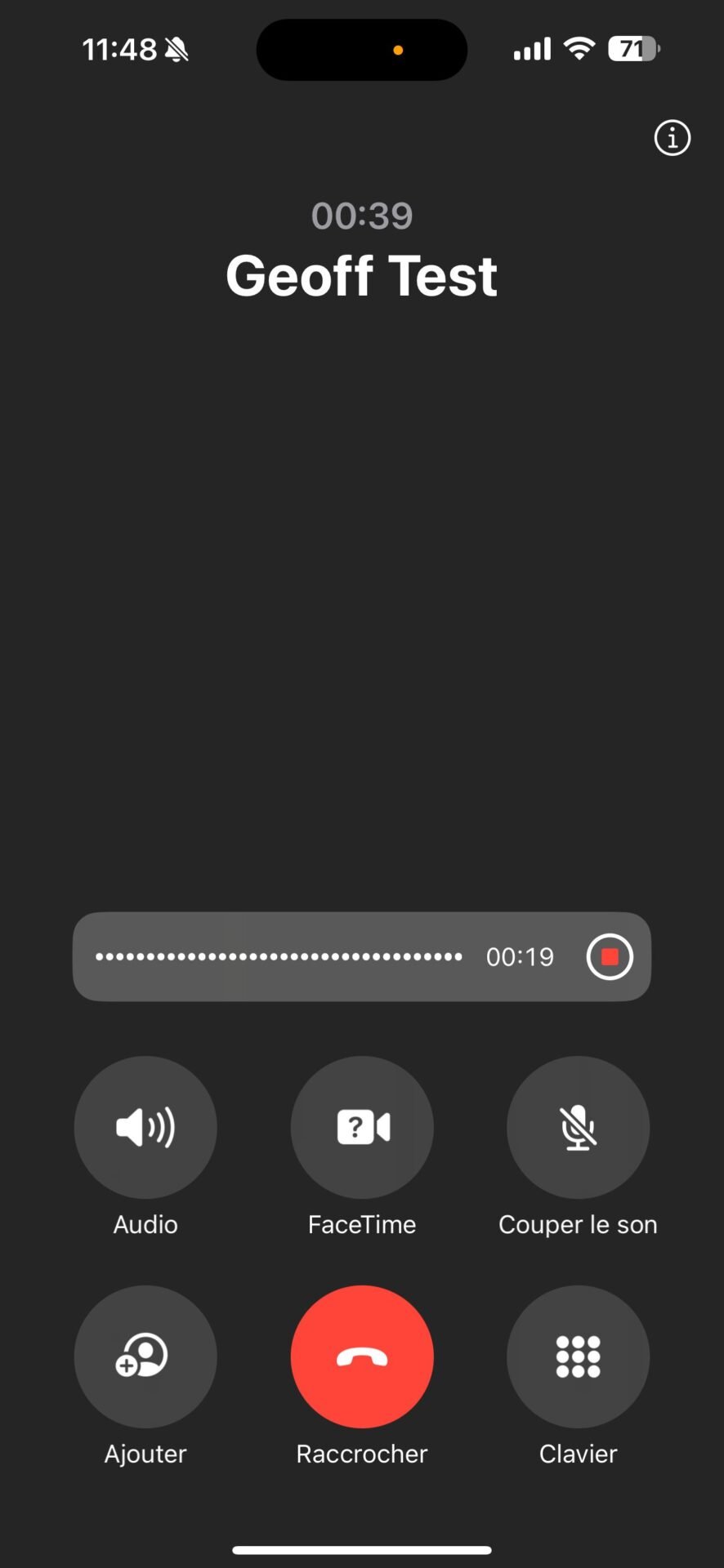This screenshot has height=1568, width=724.
Task: Stop the call recording
Action: point(610,956)
